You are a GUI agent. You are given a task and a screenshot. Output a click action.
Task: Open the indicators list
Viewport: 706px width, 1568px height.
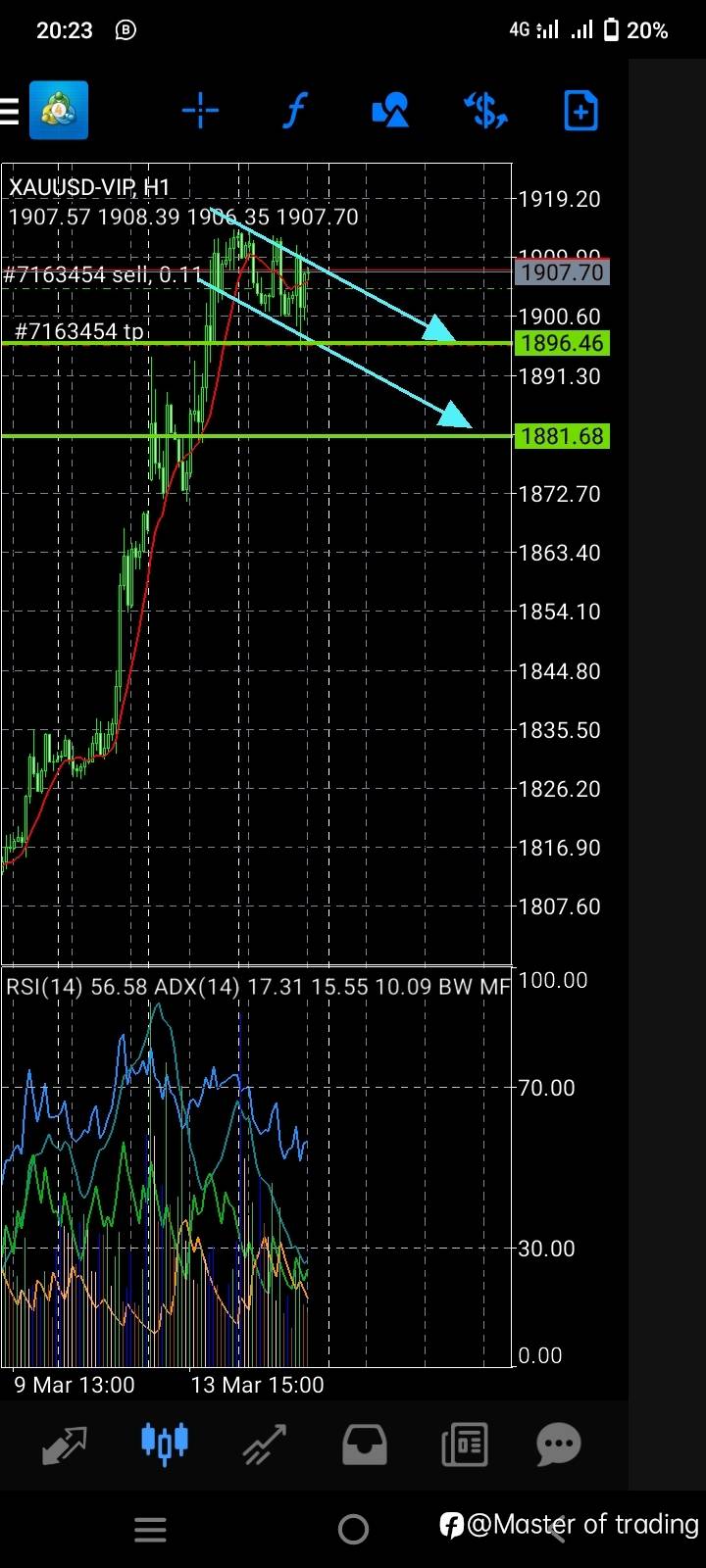(295, 111)
